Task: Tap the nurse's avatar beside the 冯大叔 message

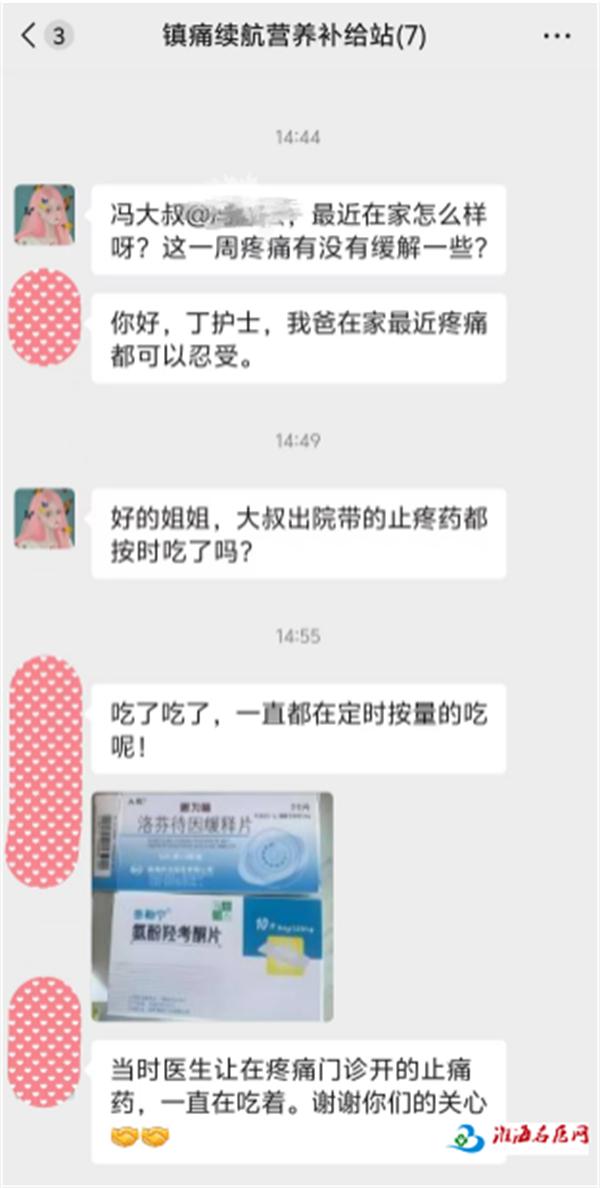Action: coord(44,214)
